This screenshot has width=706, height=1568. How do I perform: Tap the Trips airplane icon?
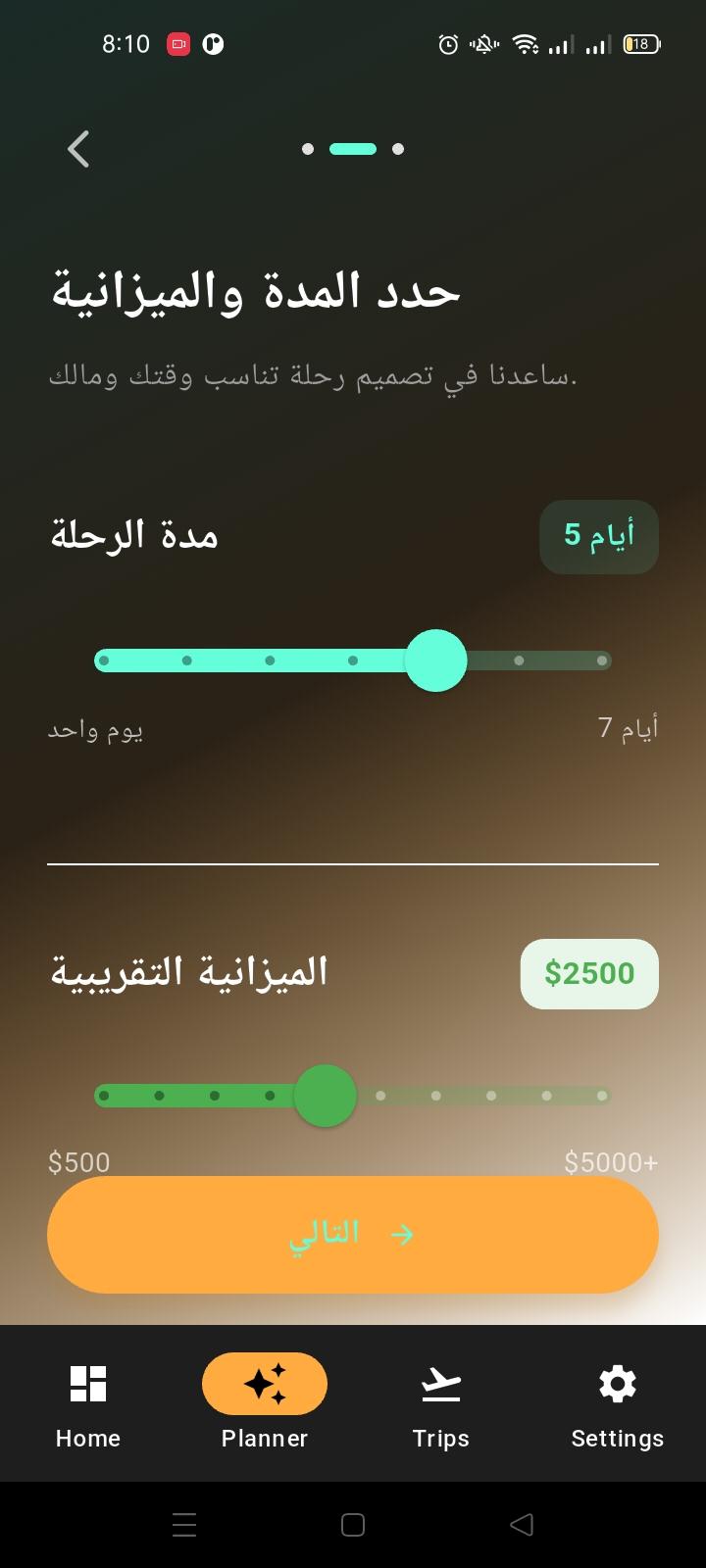tap(440, 1383)
